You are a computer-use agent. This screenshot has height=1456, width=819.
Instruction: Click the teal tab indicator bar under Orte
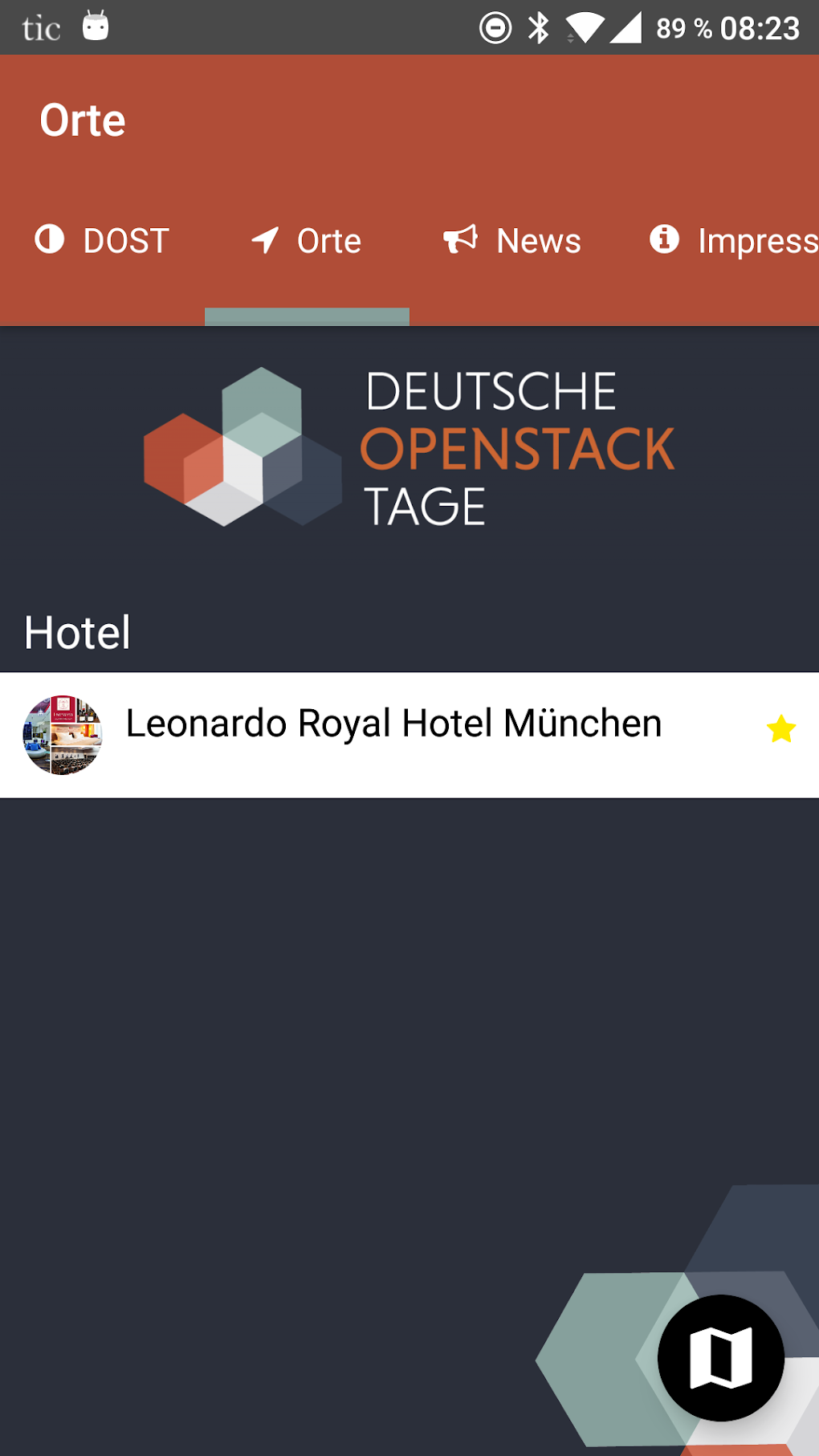click(x=308, y=316)
